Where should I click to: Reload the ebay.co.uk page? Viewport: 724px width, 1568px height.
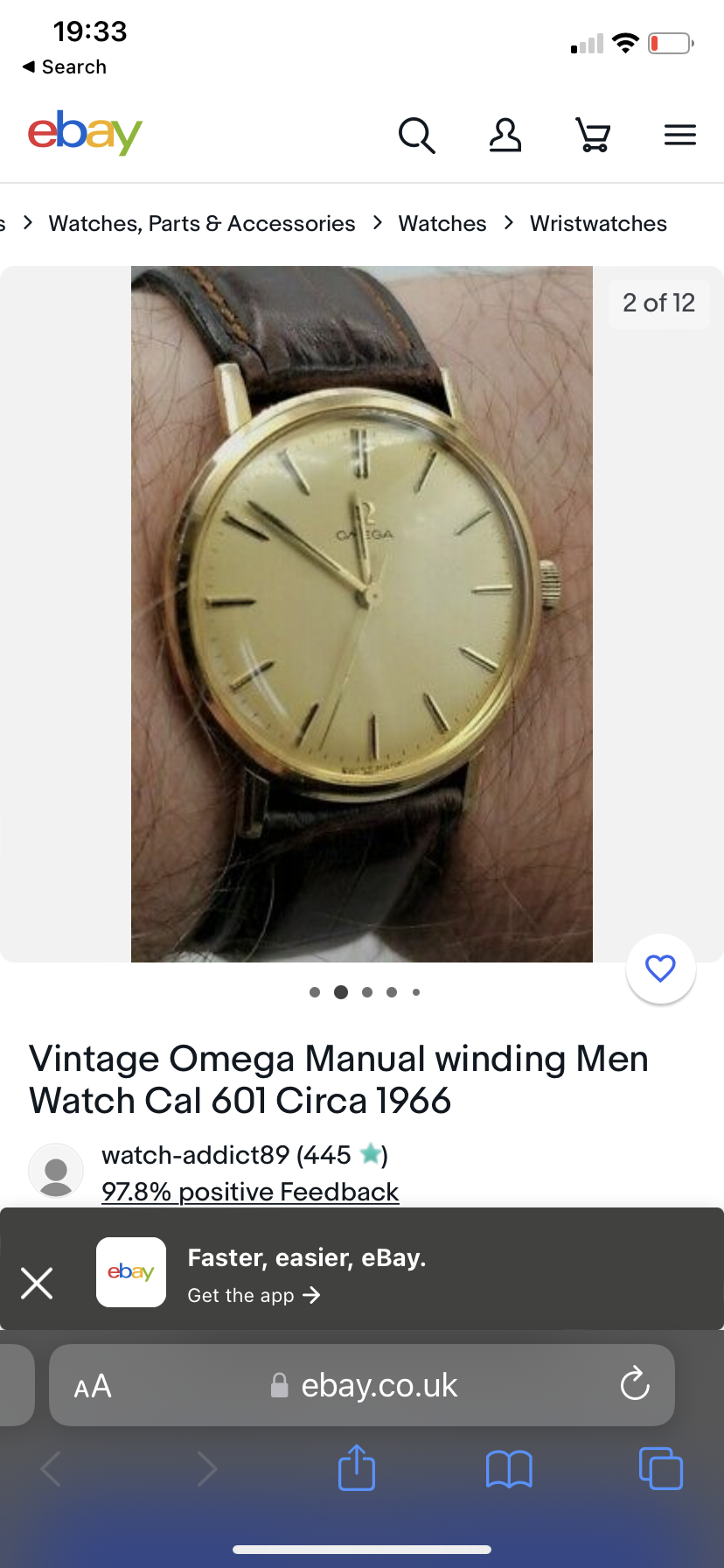pyautogui.click(x=634, y=1384)
